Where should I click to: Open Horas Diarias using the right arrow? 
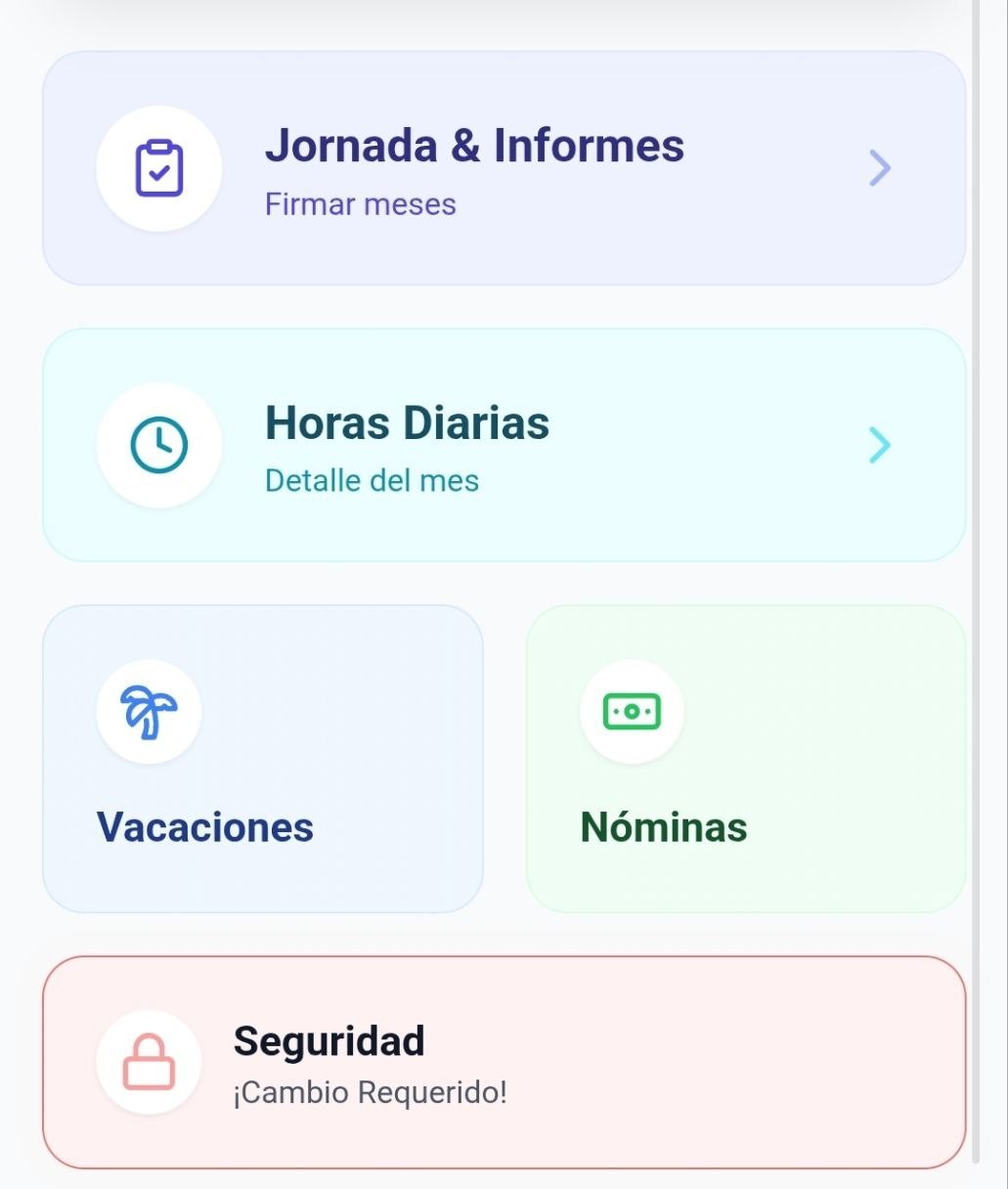(x=879, y=445)
